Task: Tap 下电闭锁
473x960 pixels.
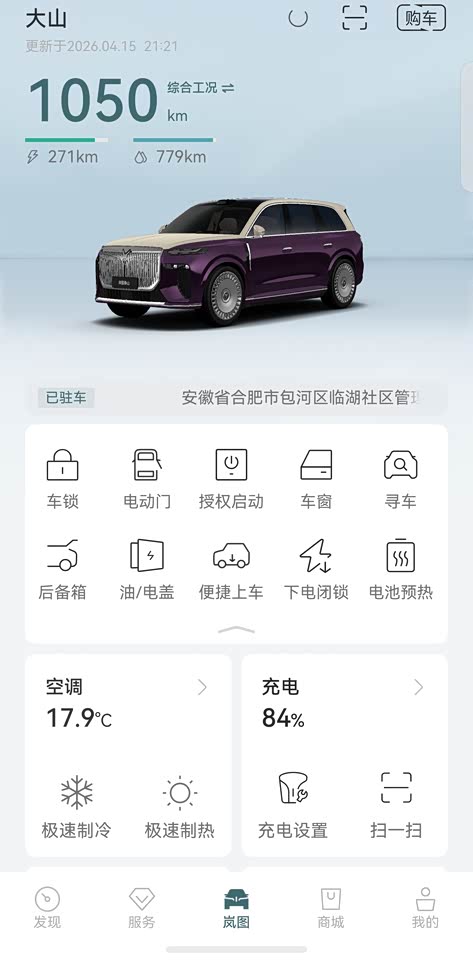Action: point(316,570)
